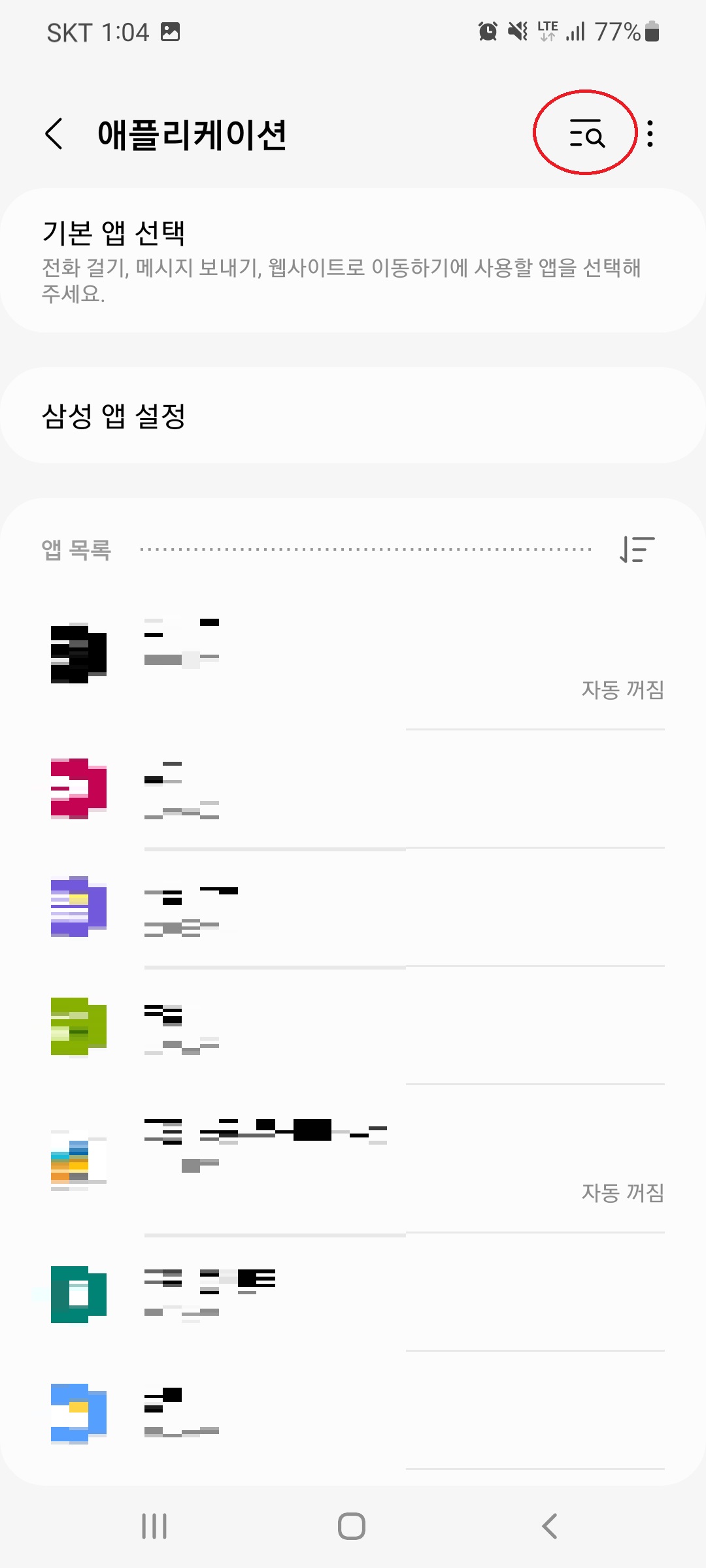
Task: Open the app with the purple icon
Action: [x=353, y=907]
